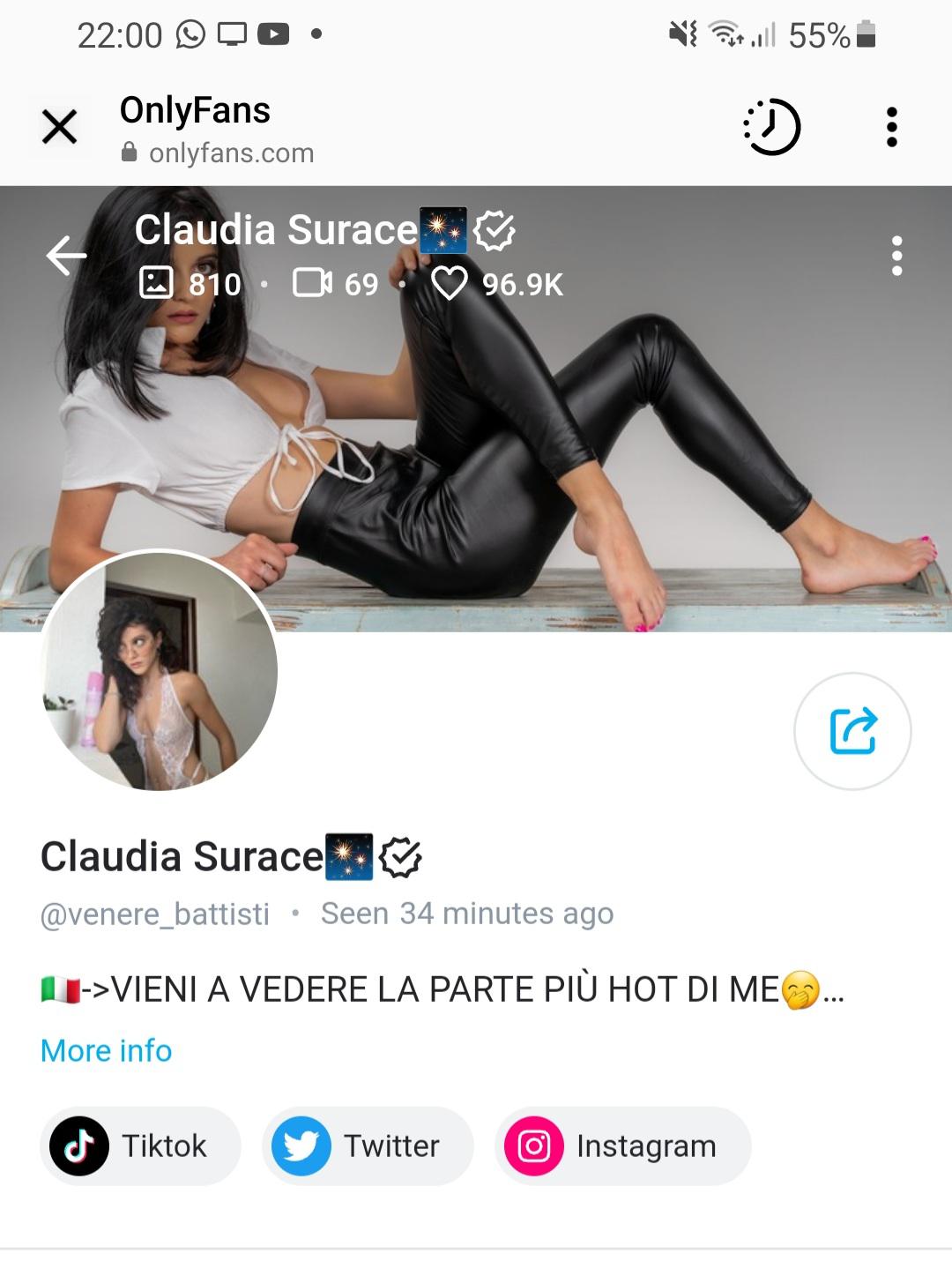
Task: Open the profile's three-dot options menu
Action: point(896,256)
